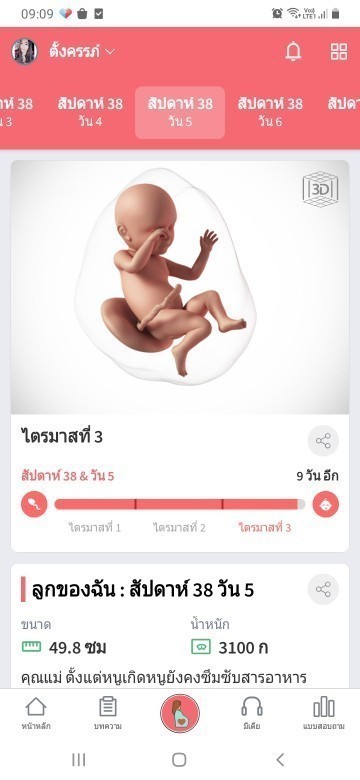This screenshot has height=780, width=360.
Task: Select สัปดาห์ 38 วัน 6
Action: tap(270, 112)
